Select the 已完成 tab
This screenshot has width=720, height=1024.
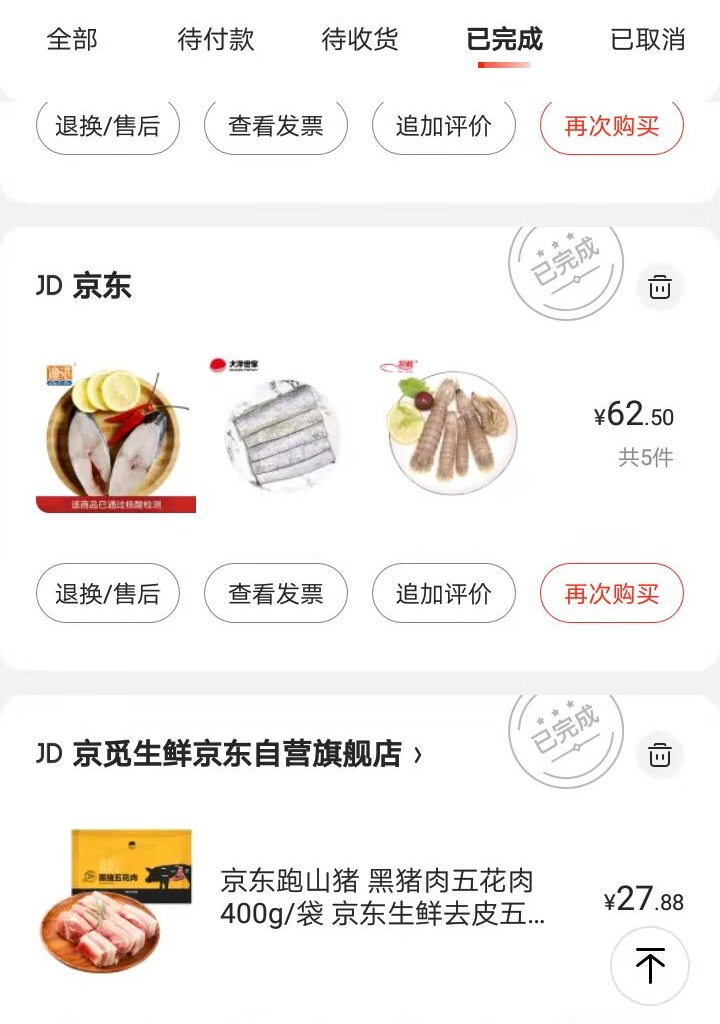click(x=504, y=40)
